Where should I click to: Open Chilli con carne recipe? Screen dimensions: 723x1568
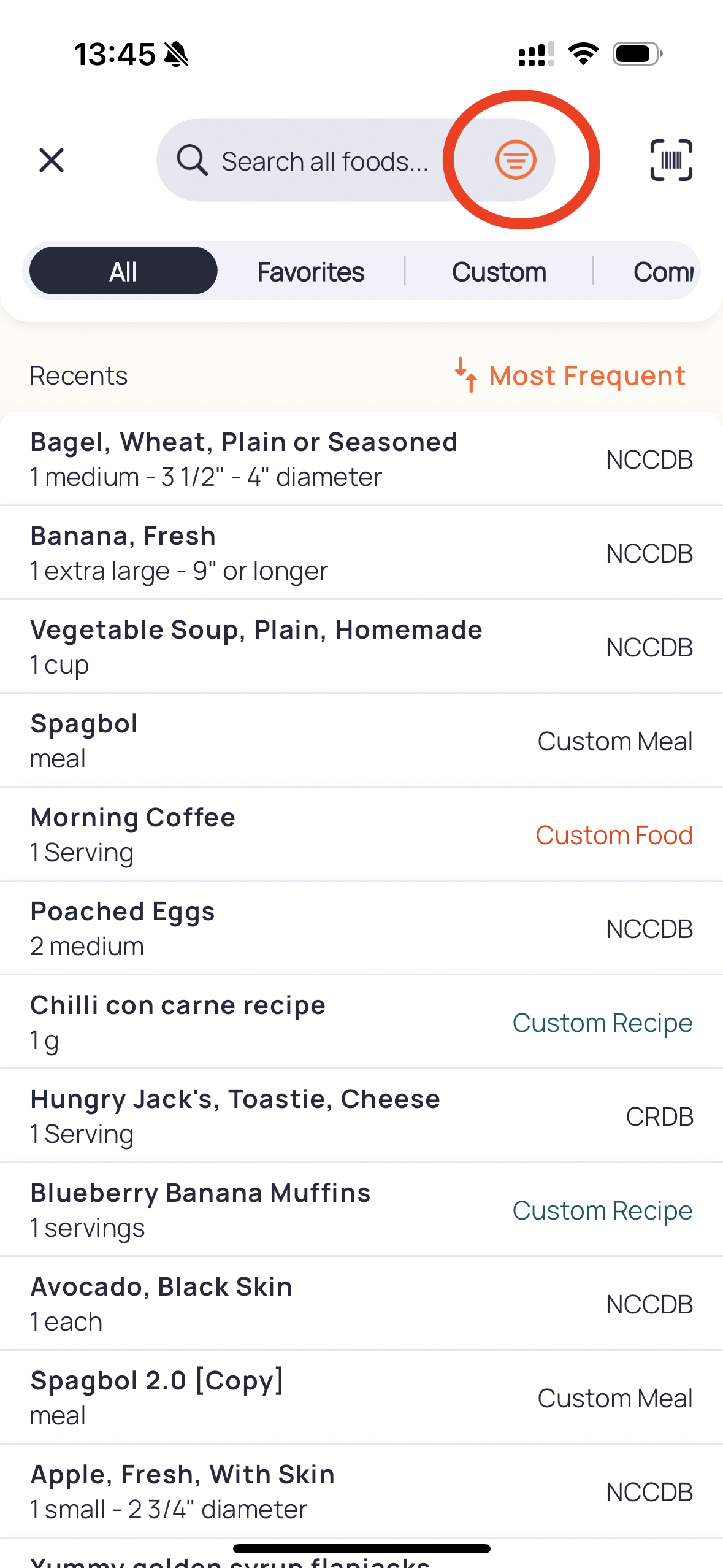pyautogui.click(x=362, y=1022)
